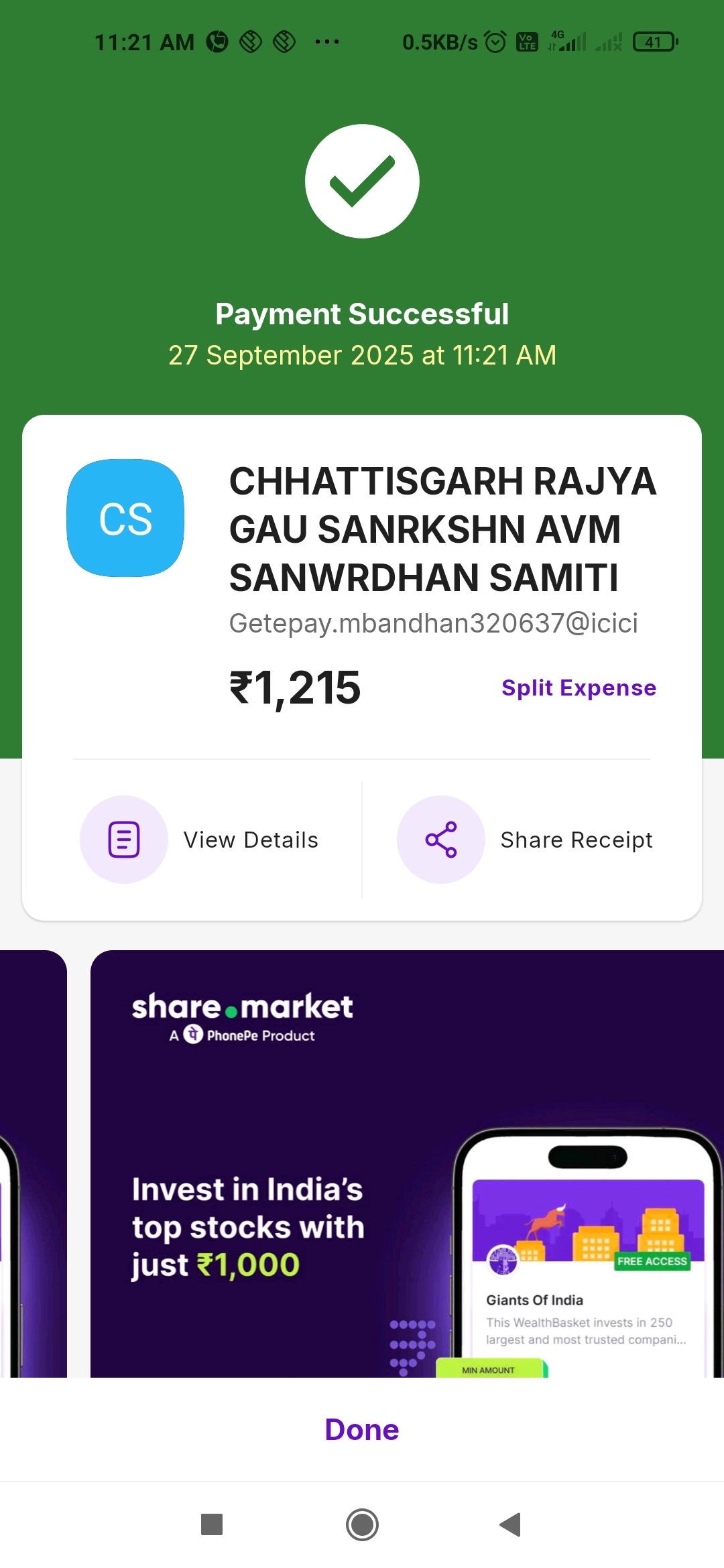Screen dimensions: 724x1568
Task: Open recent apps overview
Action: 212,1524
